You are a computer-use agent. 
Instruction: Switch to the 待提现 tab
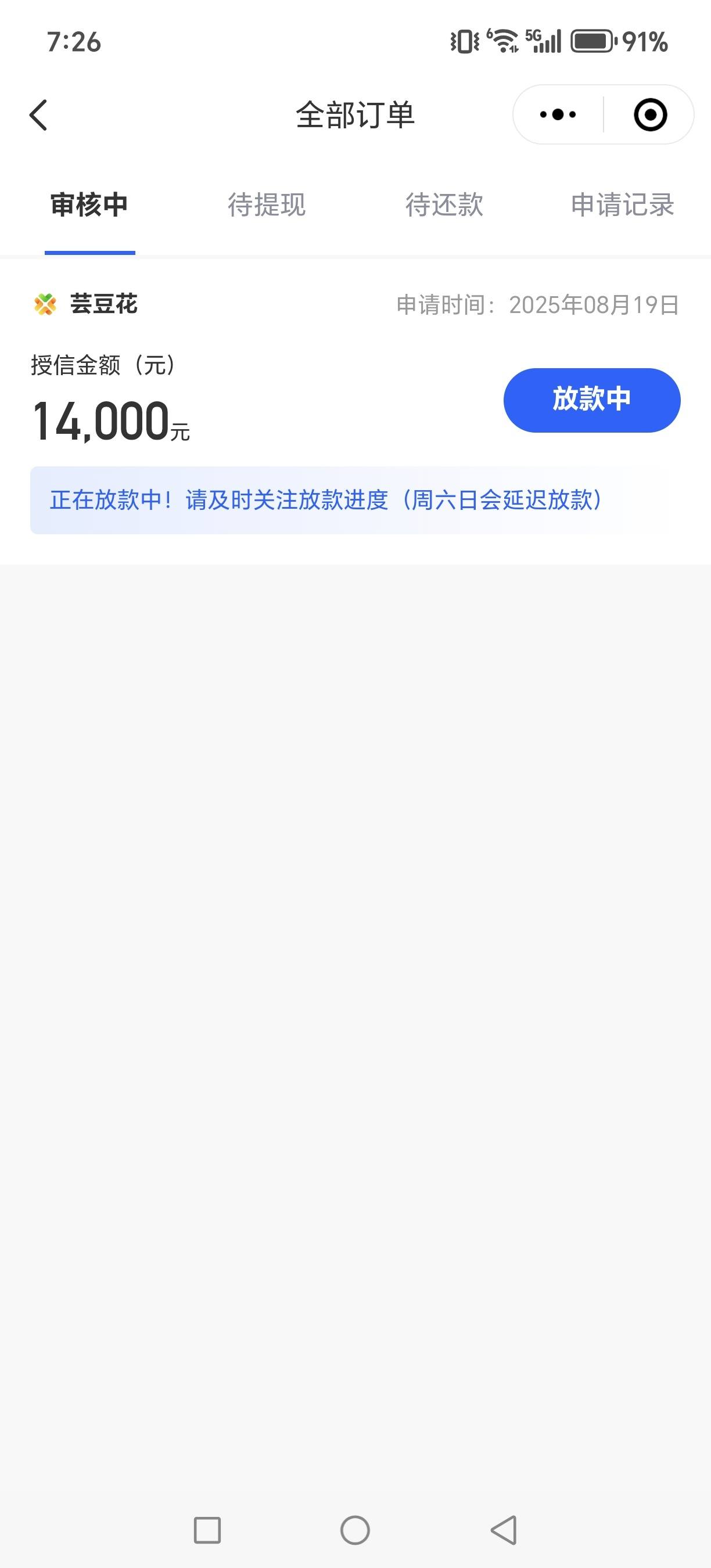(267, 205)
